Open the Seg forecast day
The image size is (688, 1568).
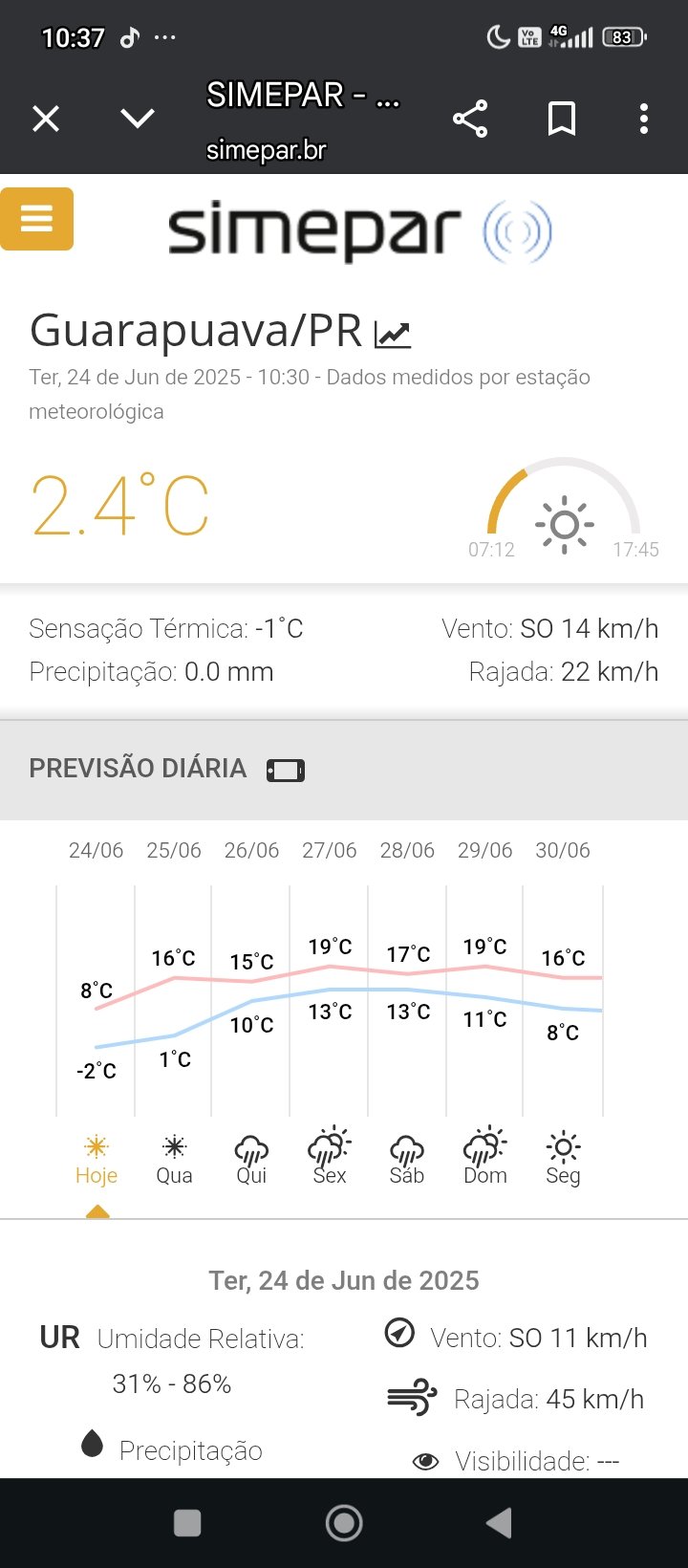click(563, 1160)
